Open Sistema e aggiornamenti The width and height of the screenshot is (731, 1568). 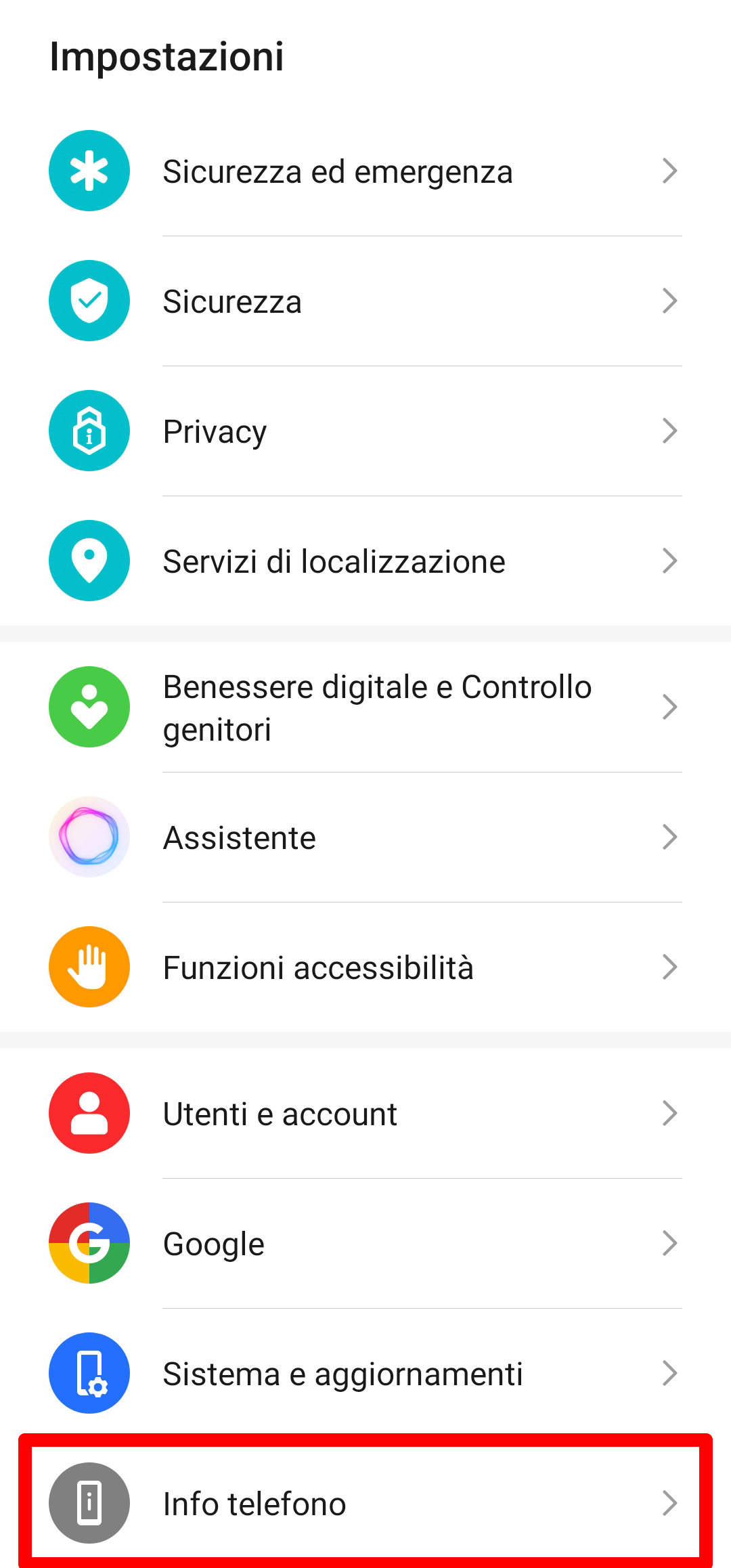[x=365, y=1374]
